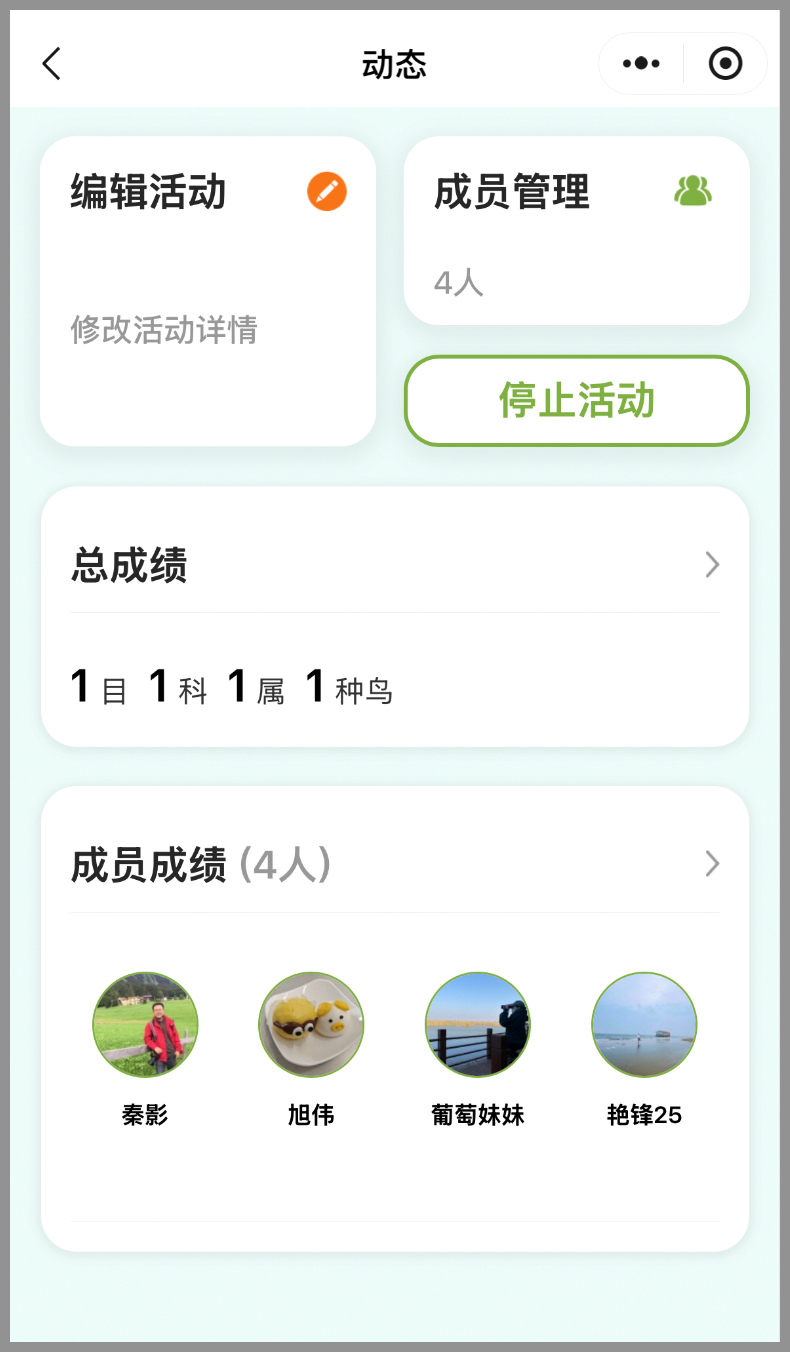This screenshot has height=1352, width=790.
Task: Go back using the top-left arrow
Action: (x=52, y=64)
